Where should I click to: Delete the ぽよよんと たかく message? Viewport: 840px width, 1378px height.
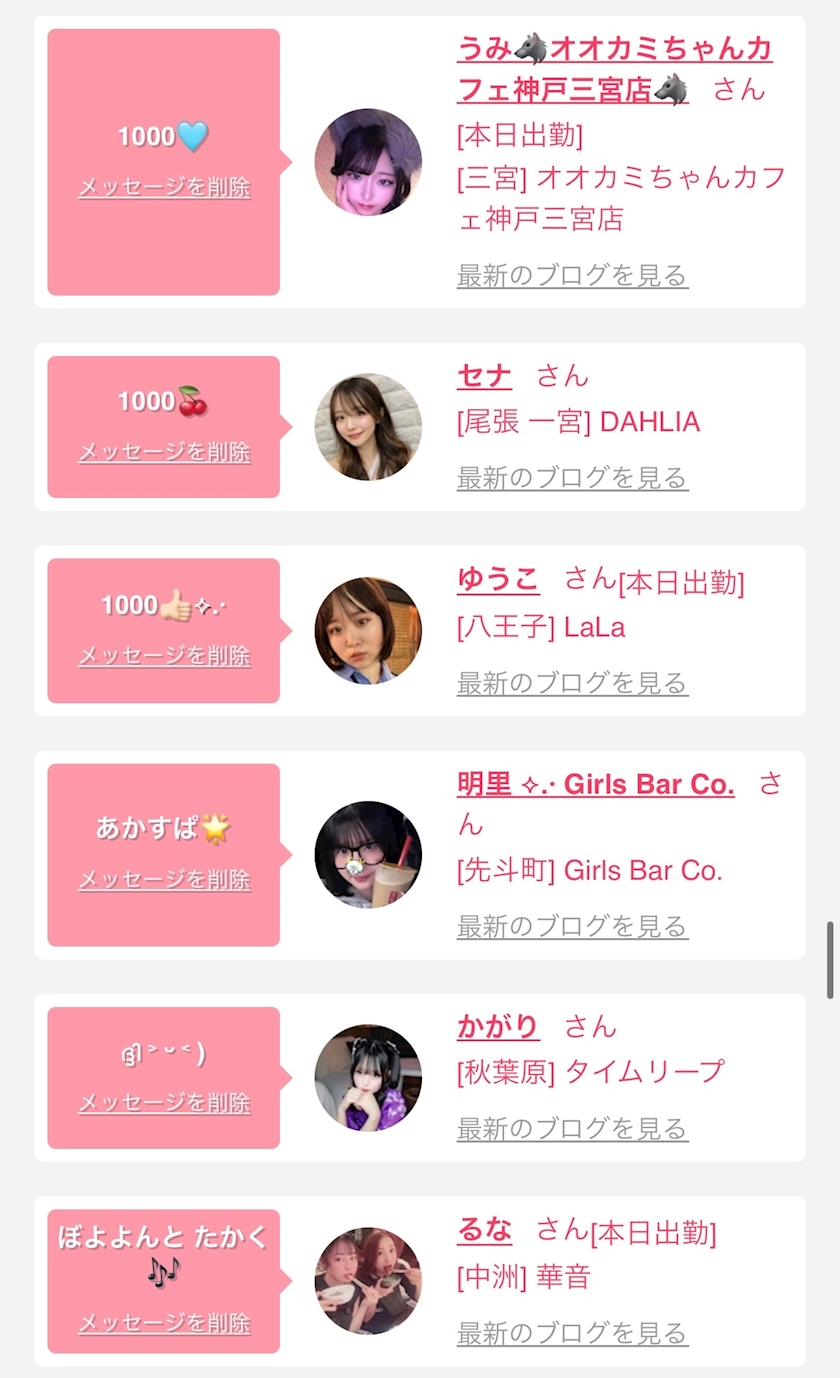(x=164, y=1323)
